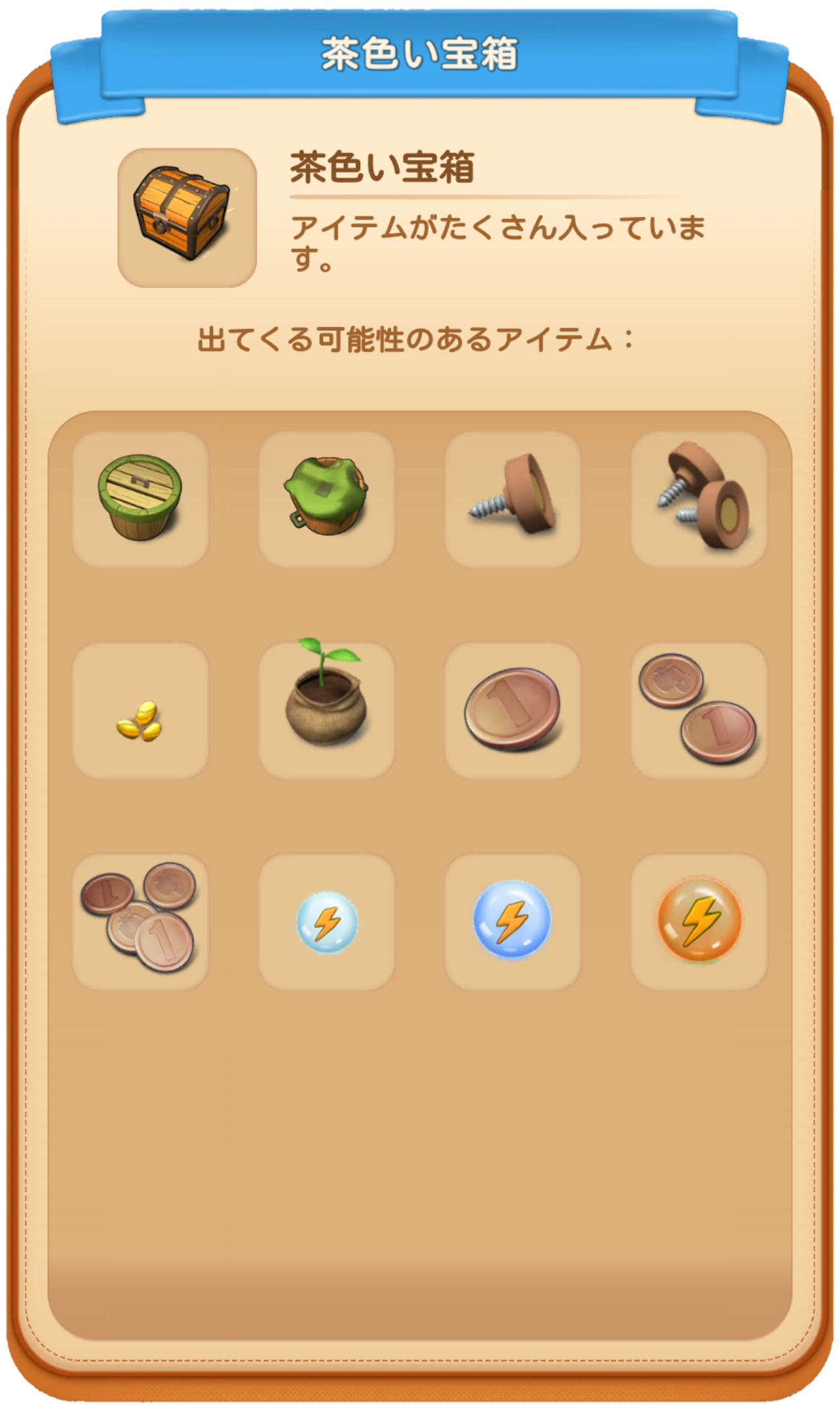Image resolution: width=840 pixels, height=1409 pixels.
Task: Select the two bronze coins item
Action: 699,710
